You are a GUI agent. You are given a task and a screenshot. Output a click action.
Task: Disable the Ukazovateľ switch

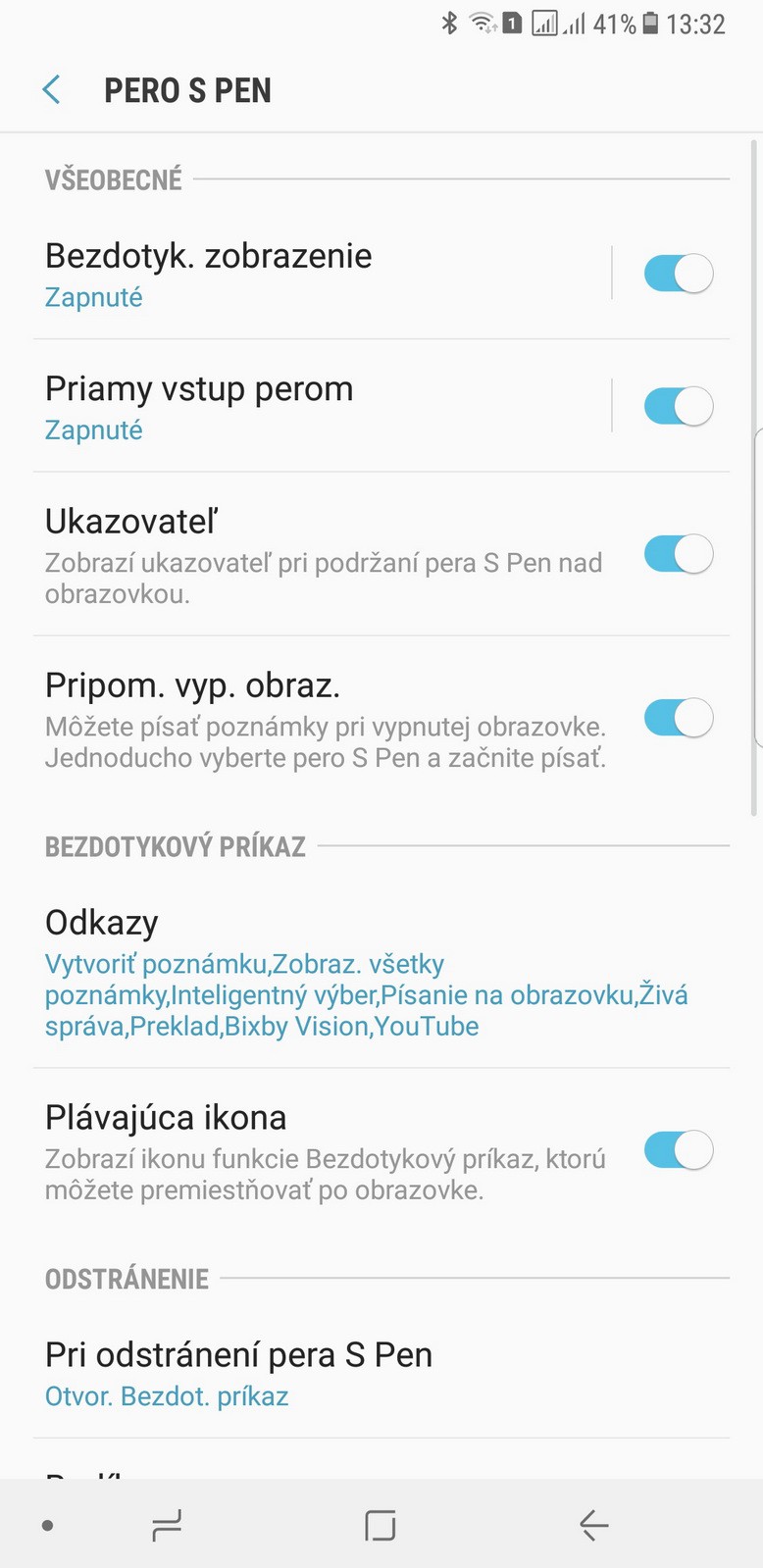678,554
